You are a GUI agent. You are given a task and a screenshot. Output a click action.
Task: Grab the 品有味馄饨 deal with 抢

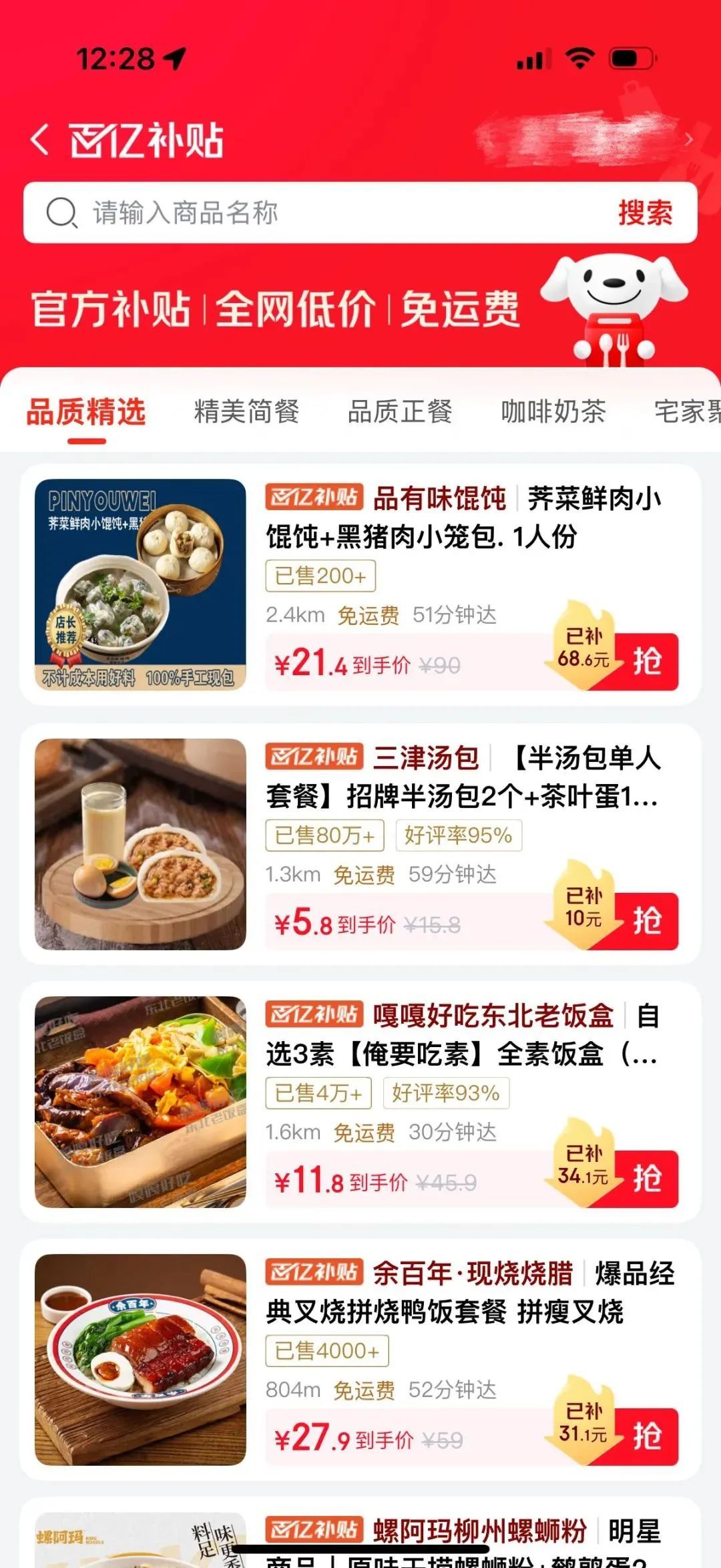tap(646, 662)
